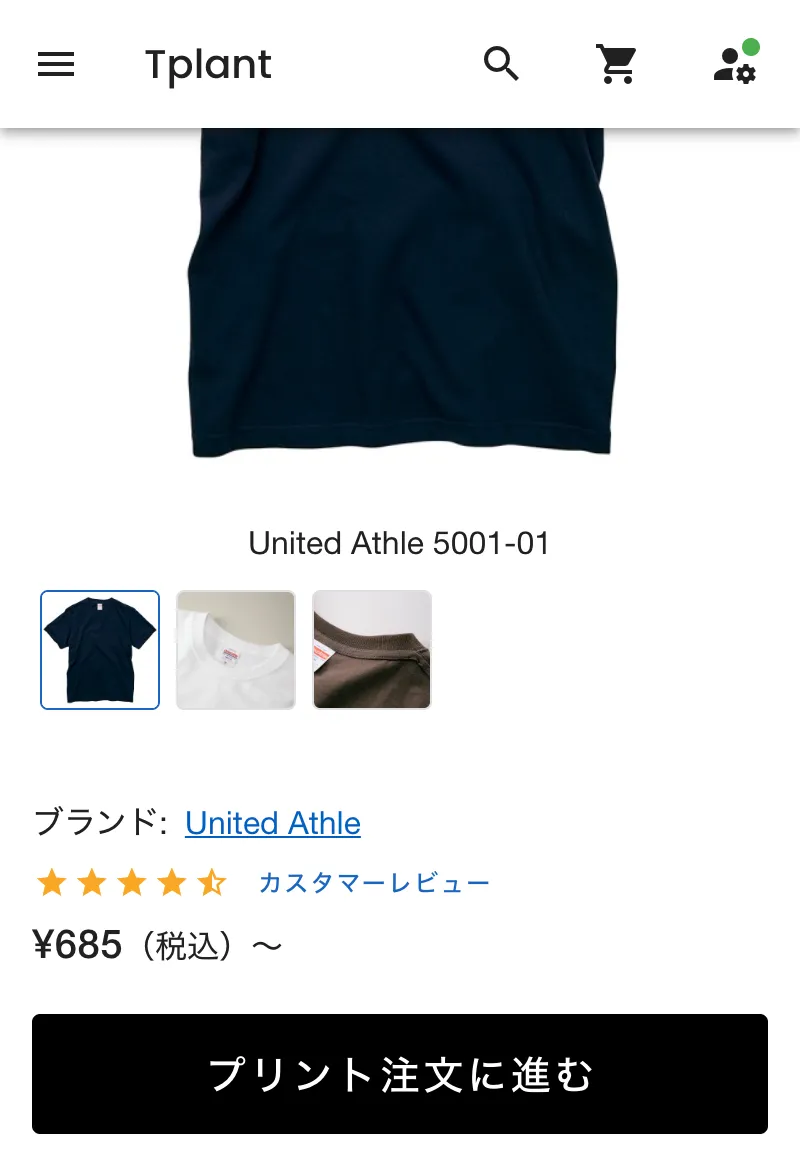Select the navy T-shirt thumbnail
Screen dimensions: 800x1164
[100, 650]
